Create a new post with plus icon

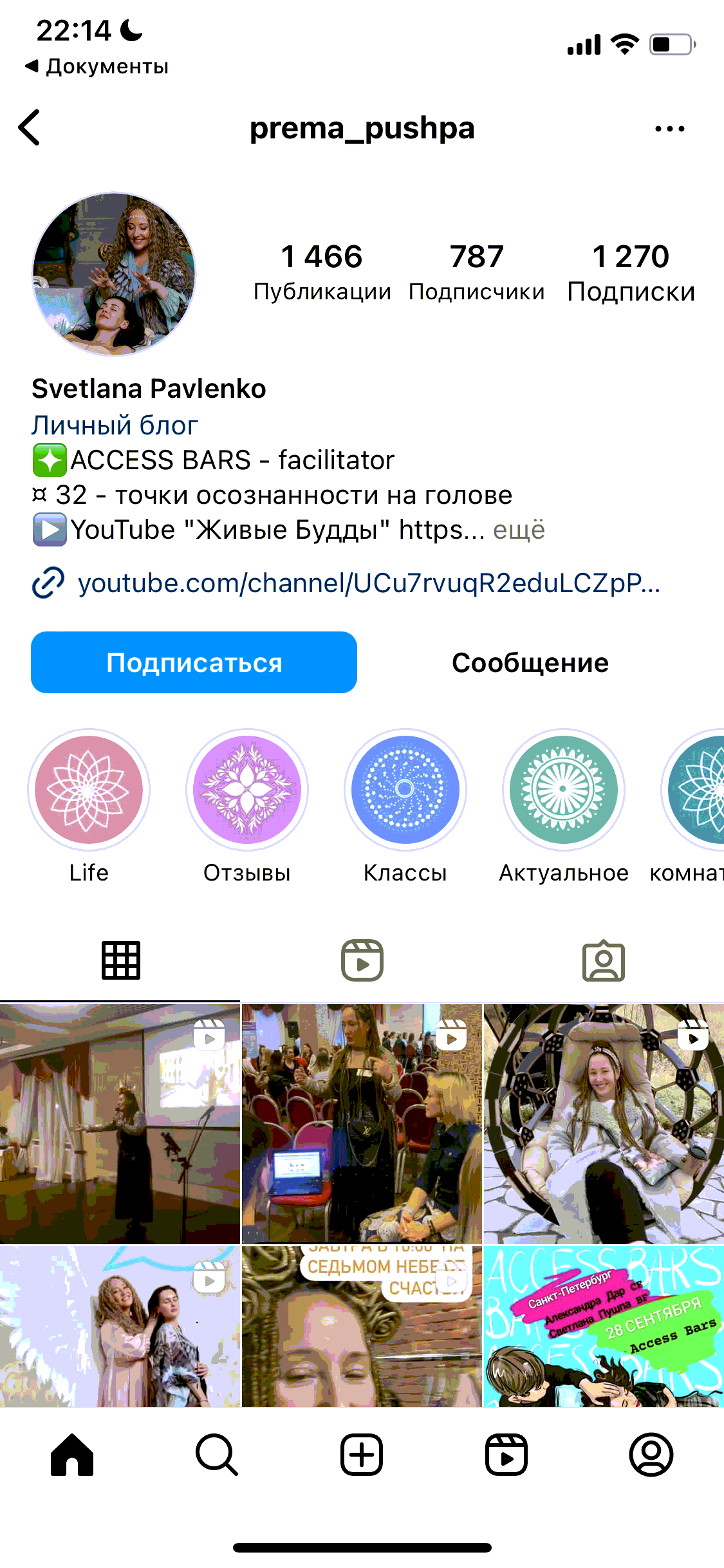click(362, 1455)
